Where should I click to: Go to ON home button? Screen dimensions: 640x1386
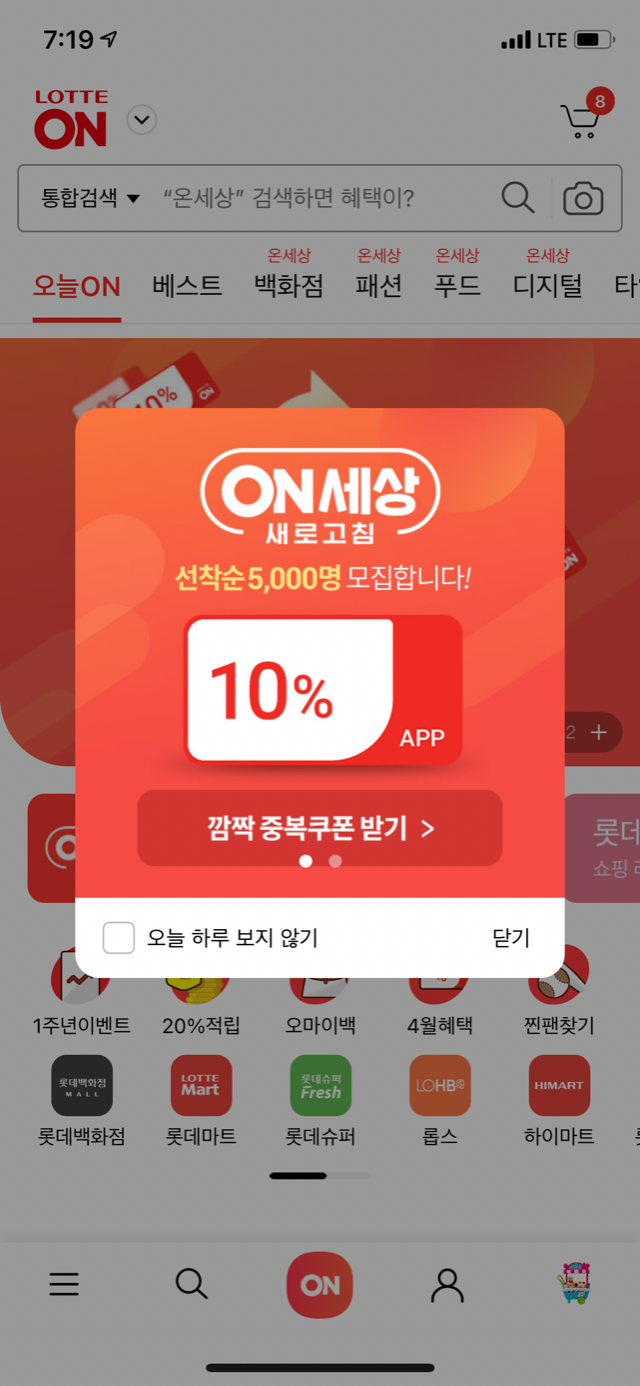320,1285
